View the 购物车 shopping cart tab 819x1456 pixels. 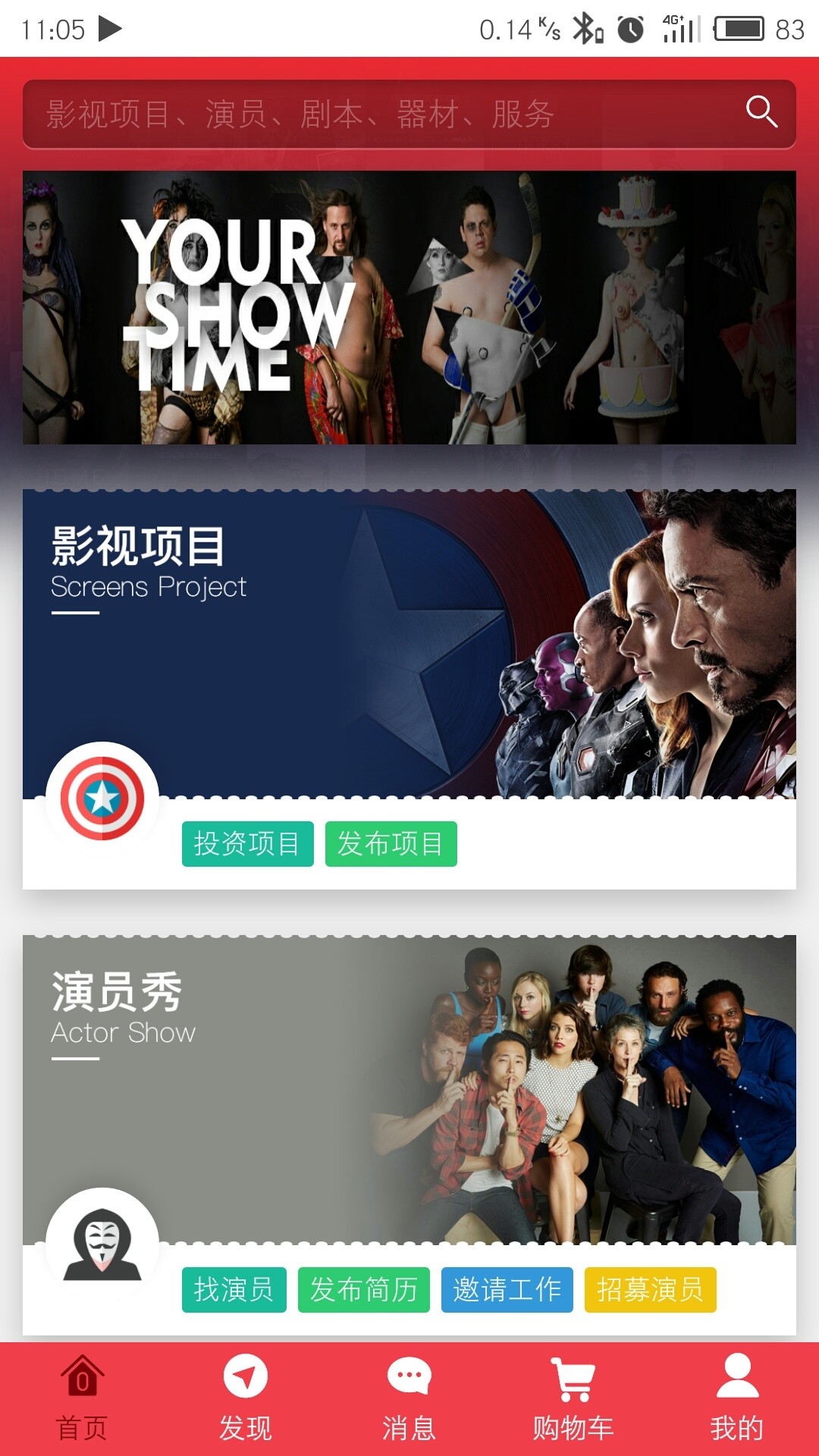(573, 1399)
